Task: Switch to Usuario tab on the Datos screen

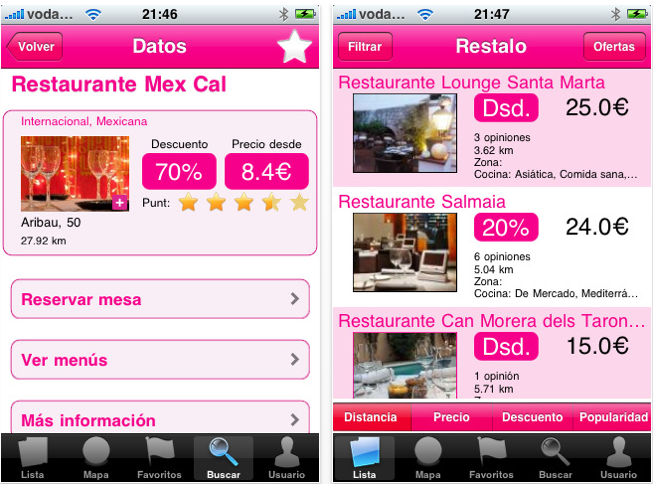Action: 287,458
